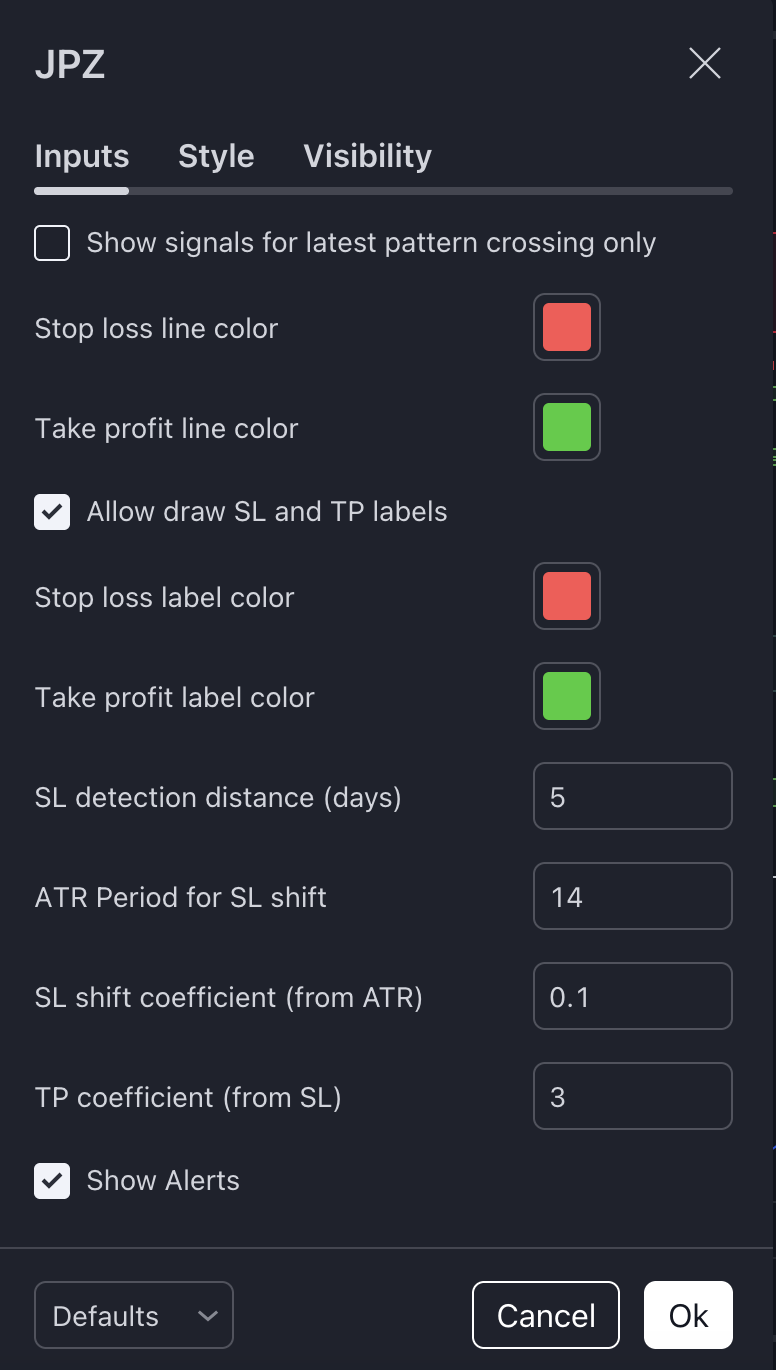This screenshot has width=776, height=1370.
Task: Change the stop loss label color
Action: click(x=567, y=596)
